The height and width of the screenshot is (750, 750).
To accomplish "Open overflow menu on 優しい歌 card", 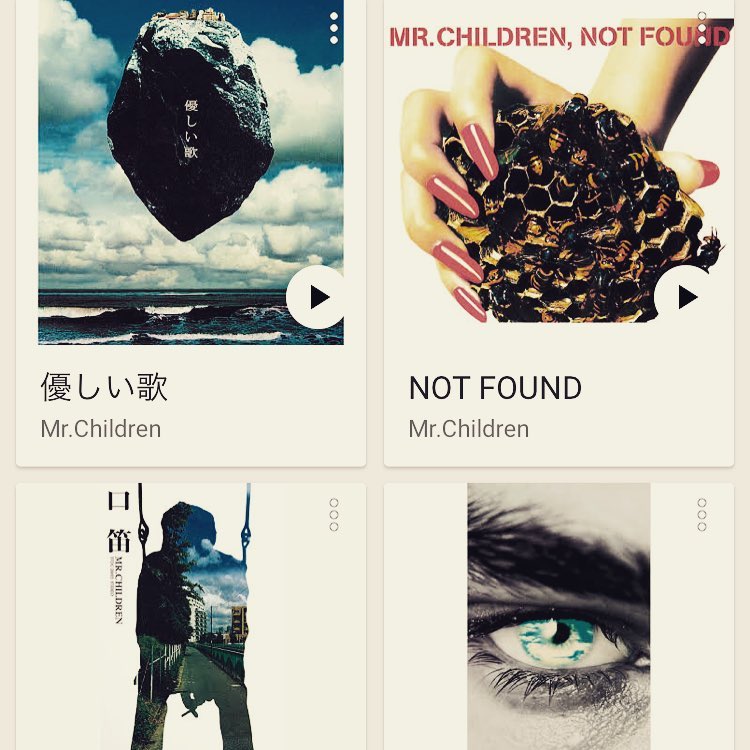I will (x=334, y=28).
